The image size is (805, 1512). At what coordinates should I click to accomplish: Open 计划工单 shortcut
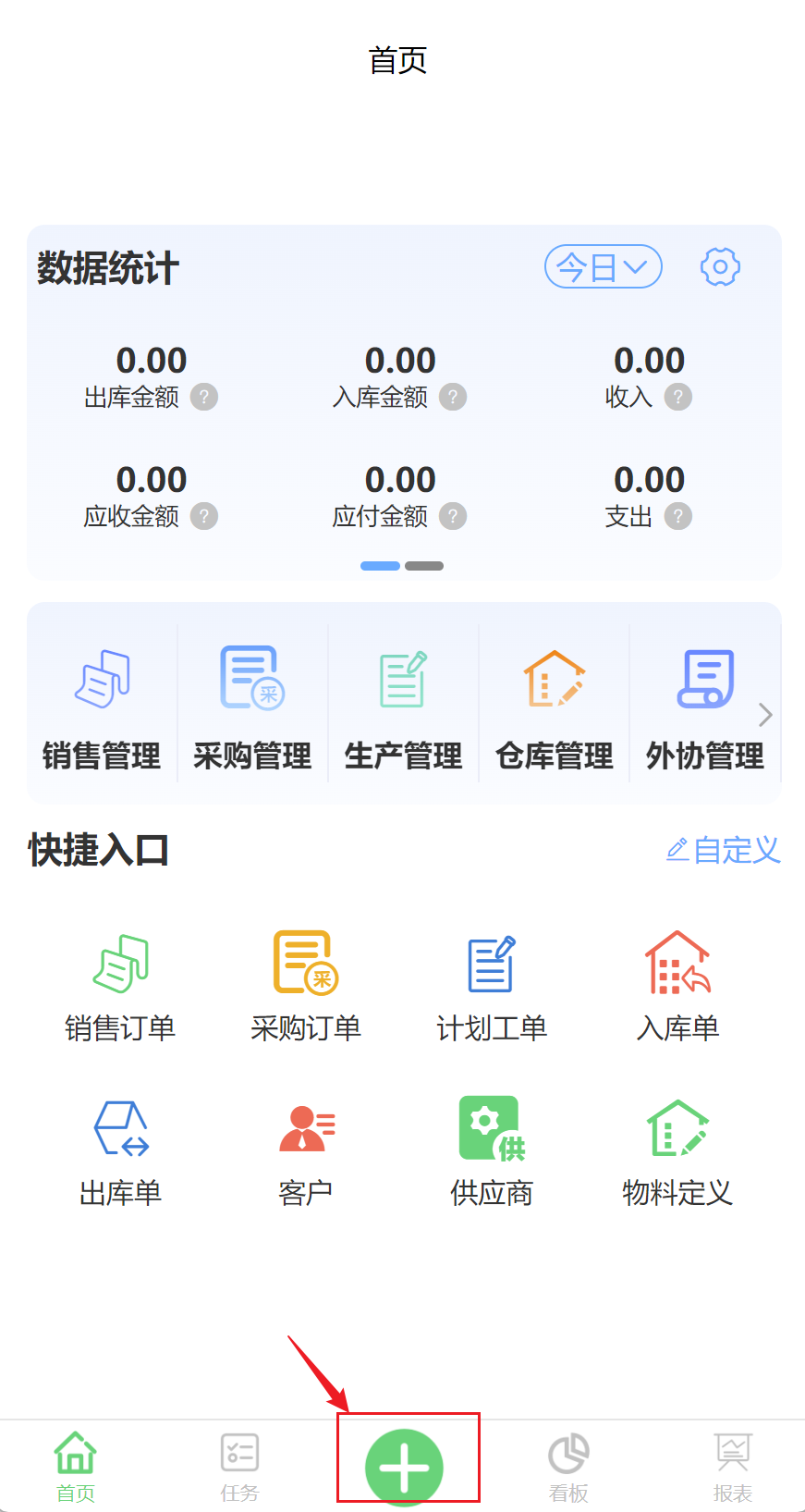492,989
